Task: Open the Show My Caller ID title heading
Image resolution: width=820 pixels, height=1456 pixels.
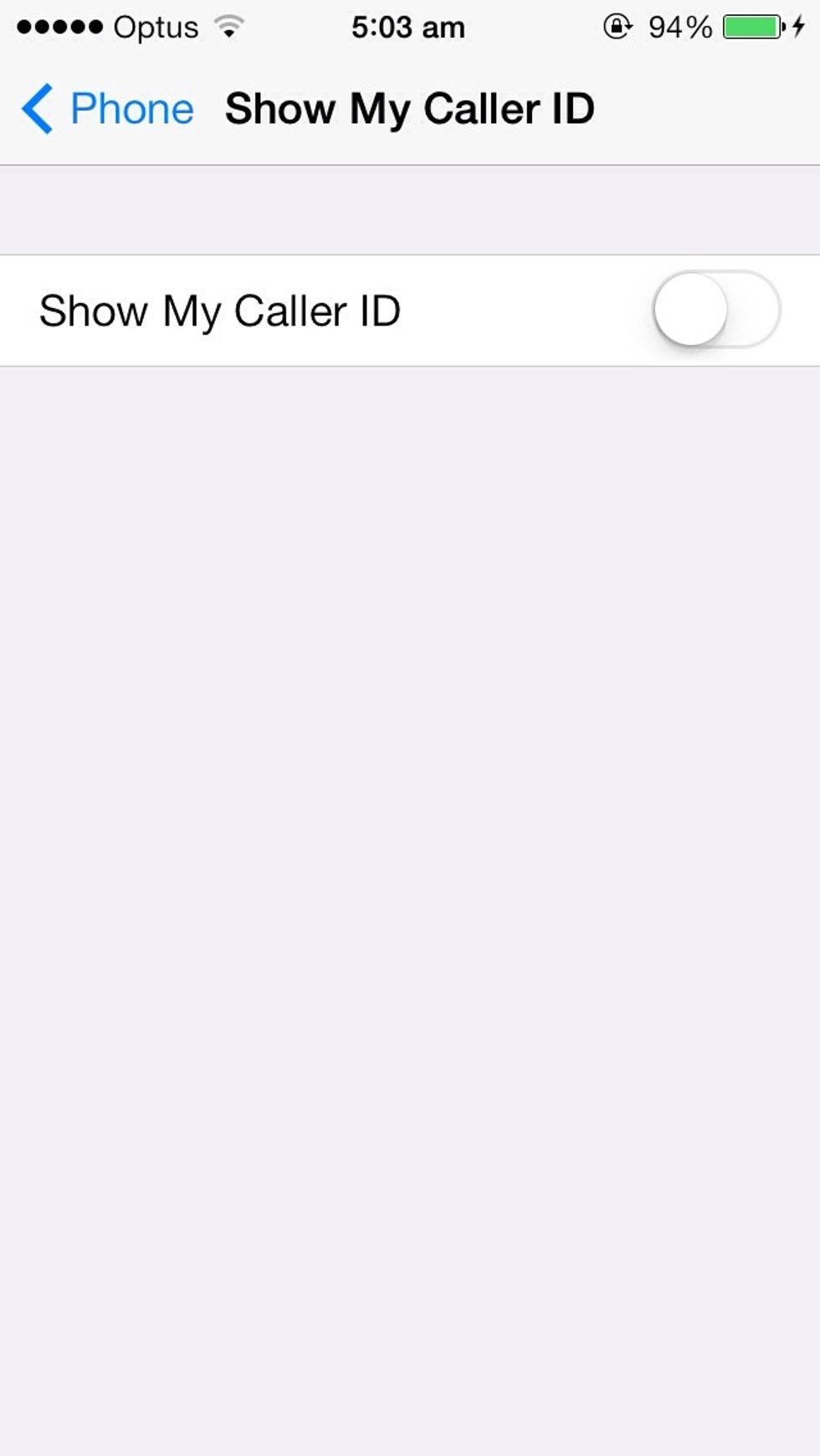Action: coord(409,108)
